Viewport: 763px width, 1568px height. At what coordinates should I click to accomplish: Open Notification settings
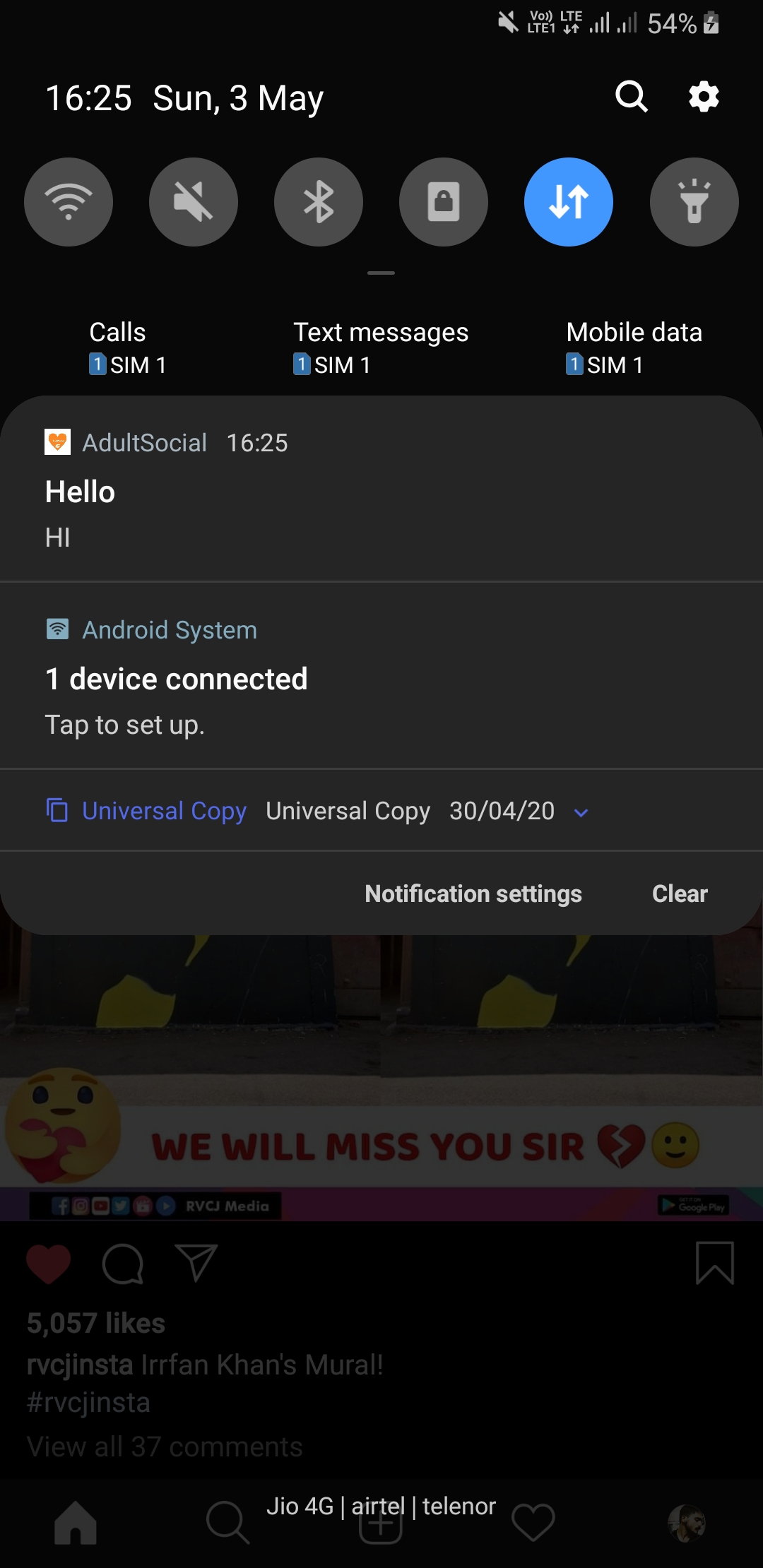click(x=473, y=893)
